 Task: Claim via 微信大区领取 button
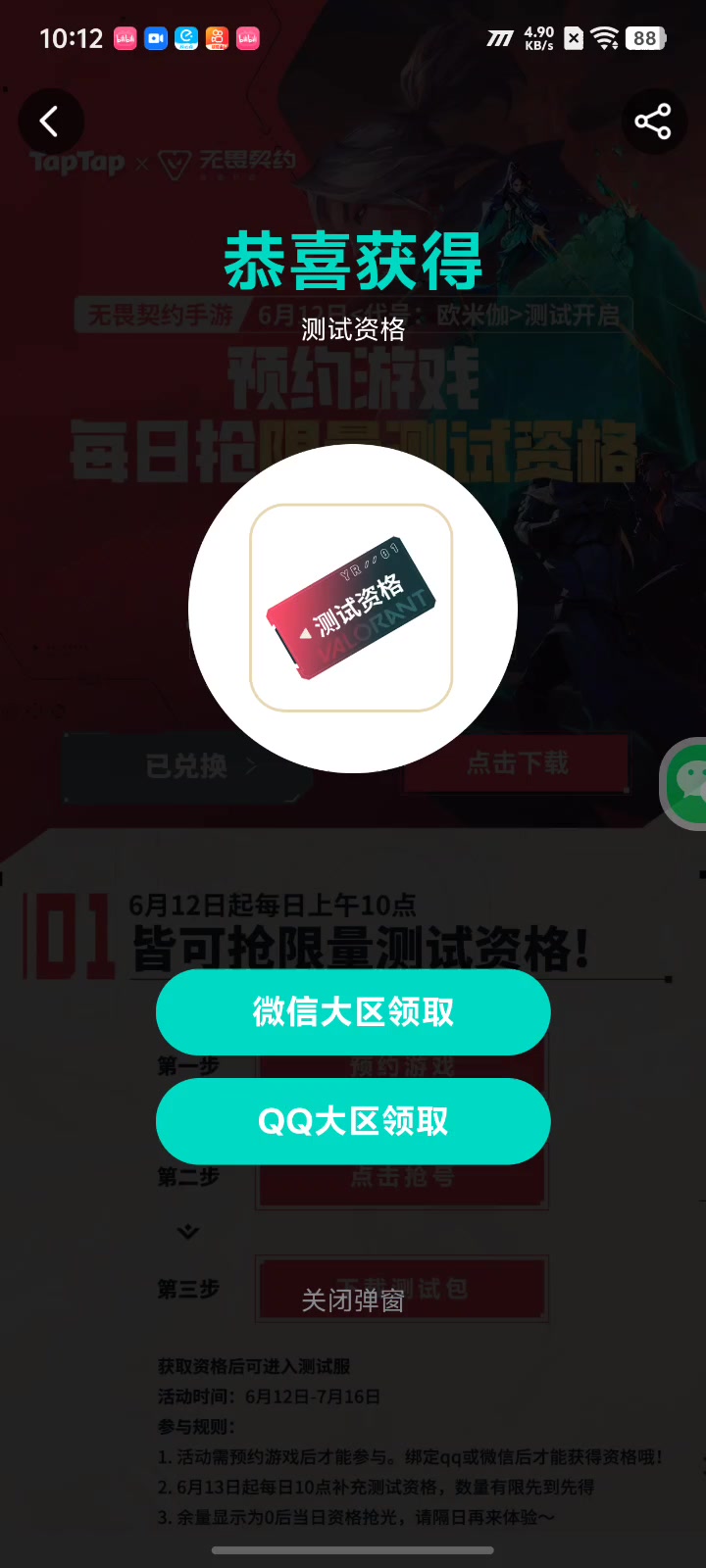coord(353,1012)
